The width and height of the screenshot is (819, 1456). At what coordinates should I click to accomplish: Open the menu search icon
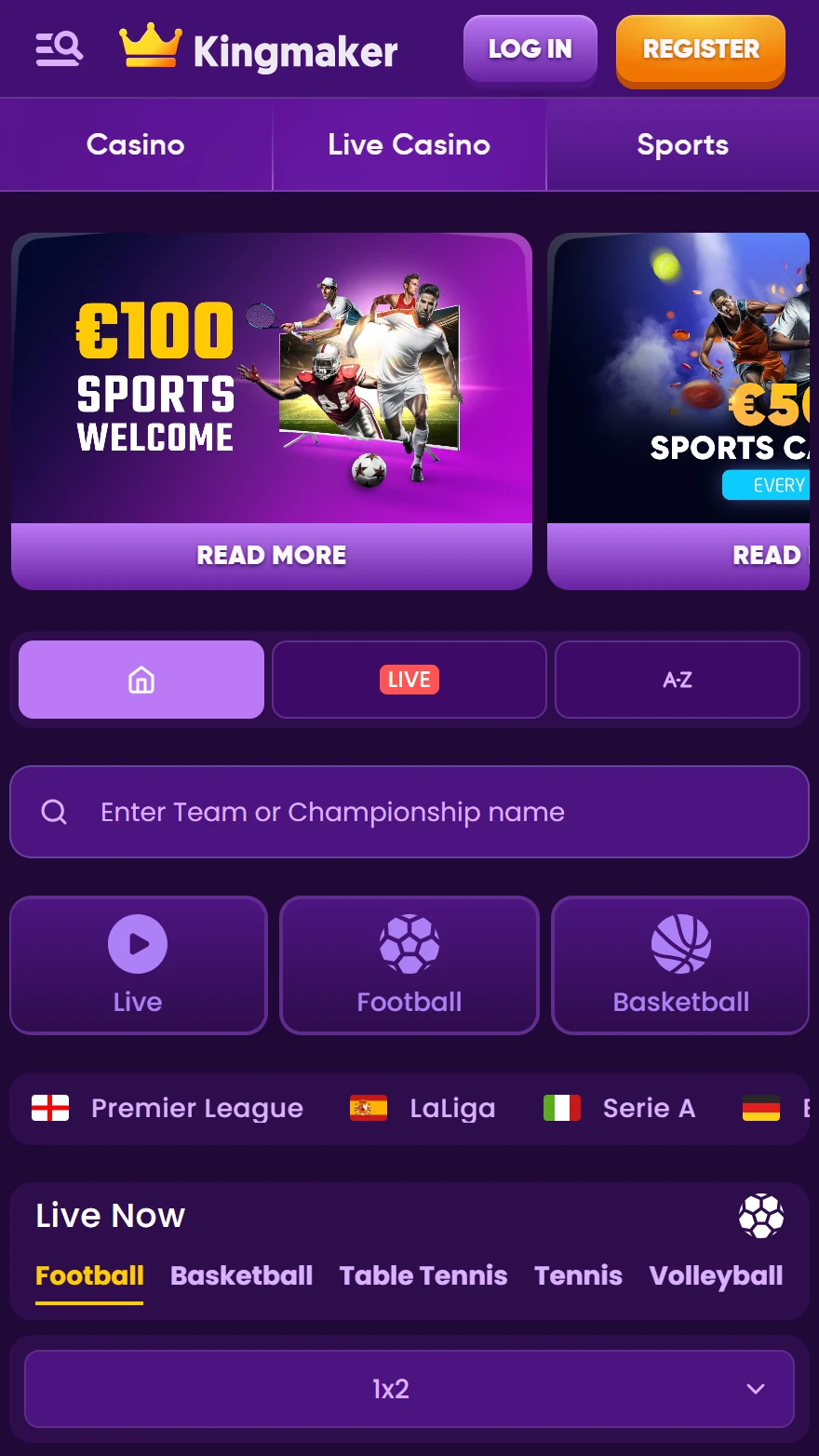pos(60,48)
